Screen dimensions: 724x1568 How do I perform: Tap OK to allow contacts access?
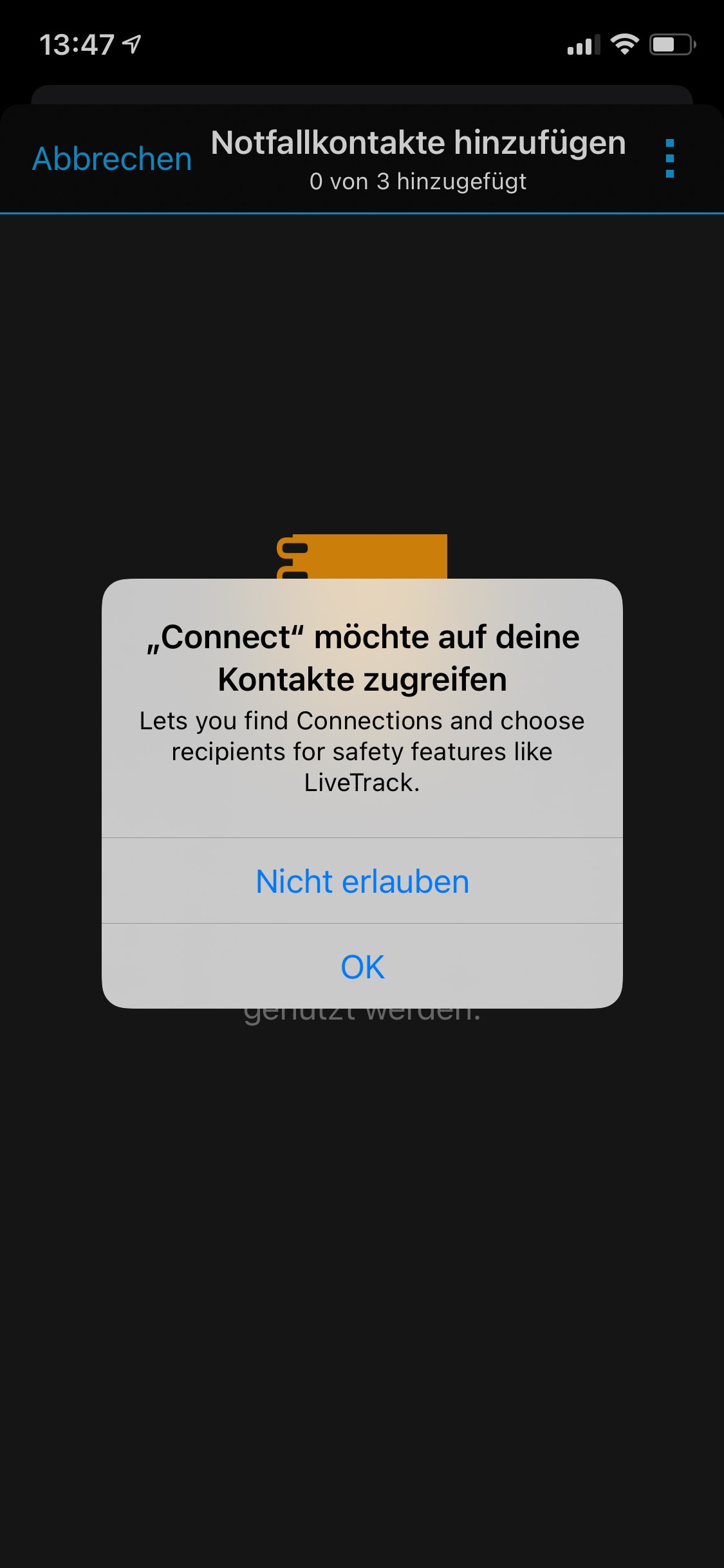(x=362, y=967)
